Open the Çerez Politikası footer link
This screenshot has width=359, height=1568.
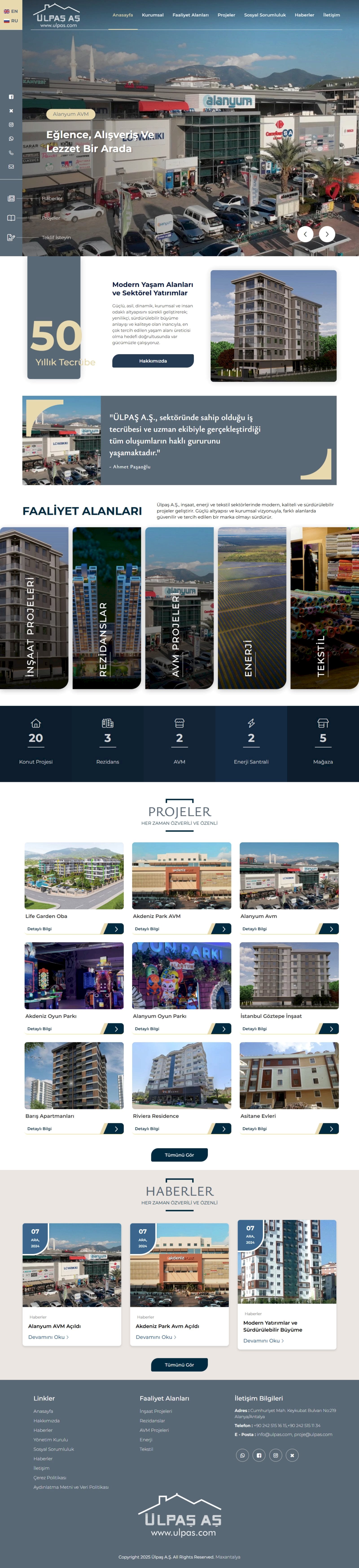[49, 1477]
